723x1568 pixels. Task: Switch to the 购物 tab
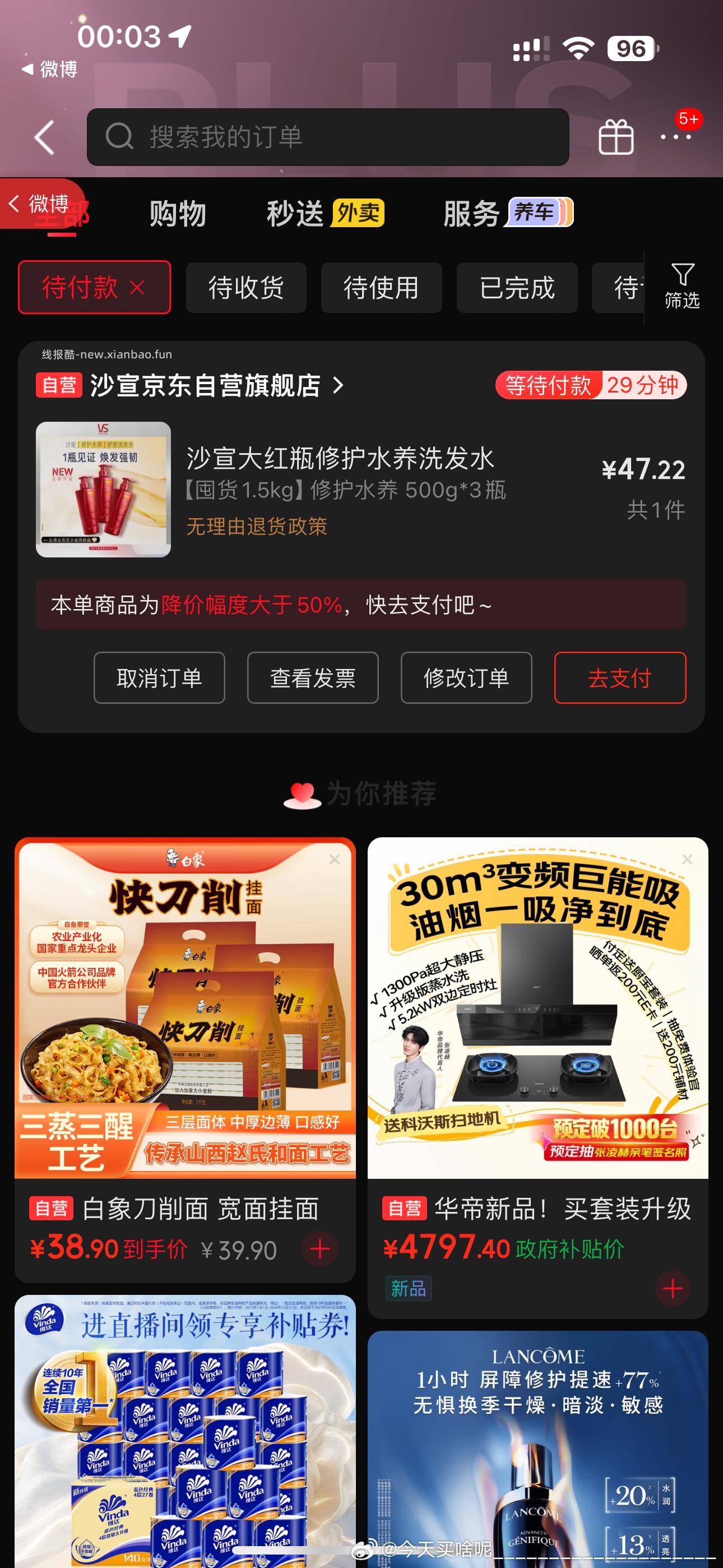(x=177, y=213)
